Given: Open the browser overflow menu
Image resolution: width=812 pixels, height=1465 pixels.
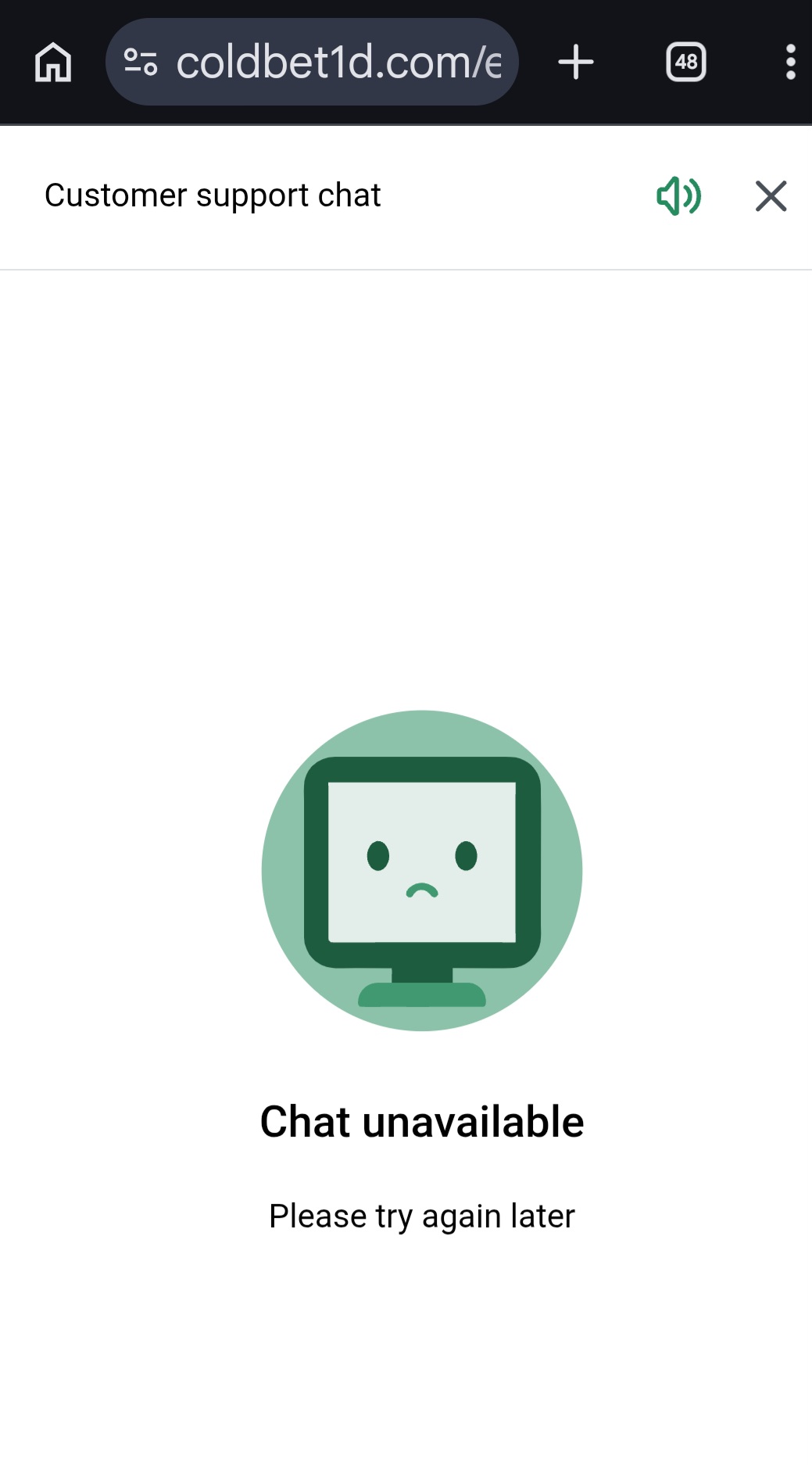Looking at the screenshot, I should tap(790, 62).
